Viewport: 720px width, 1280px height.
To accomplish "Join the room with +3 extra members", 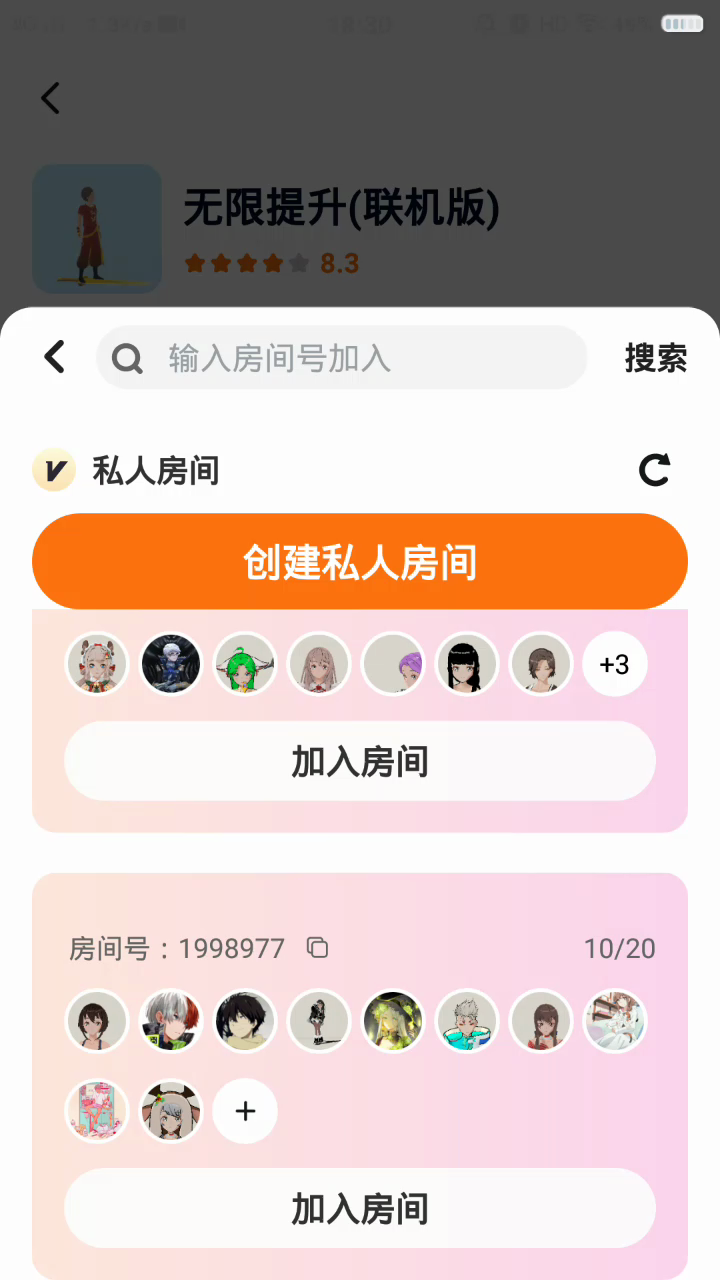I will click(360, 761).
